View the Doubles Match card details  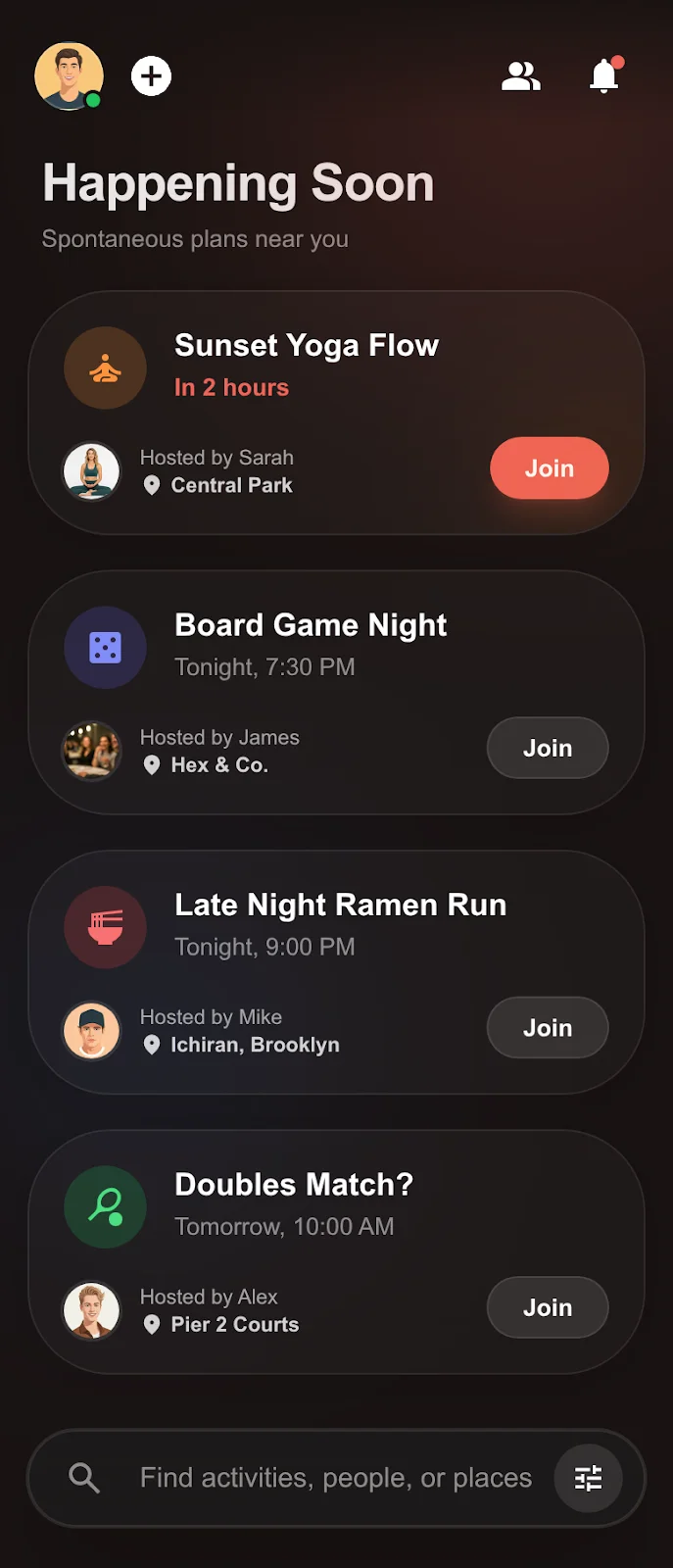click(x=294, y=1185)
